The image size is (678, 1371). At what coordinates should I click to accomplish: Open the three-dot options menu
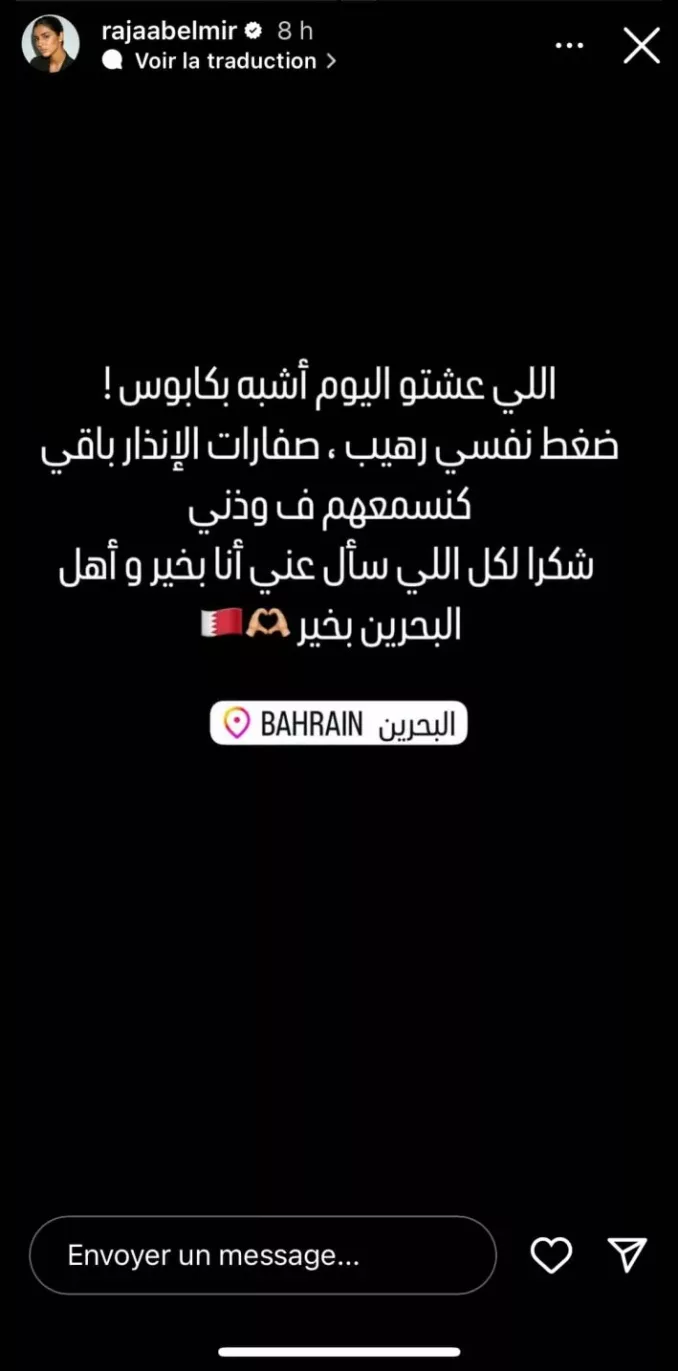pyautogui.click(x=569, y=46)
